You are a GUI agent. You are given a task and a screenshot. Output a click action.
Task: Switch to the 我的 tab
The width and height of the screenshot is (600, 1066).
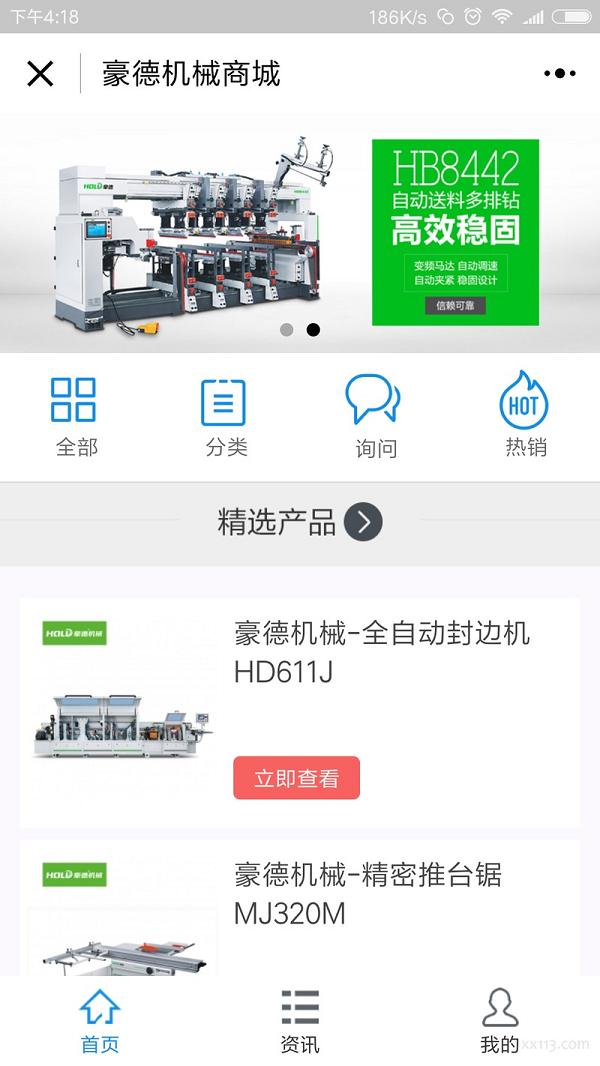tap(500, 1022)
